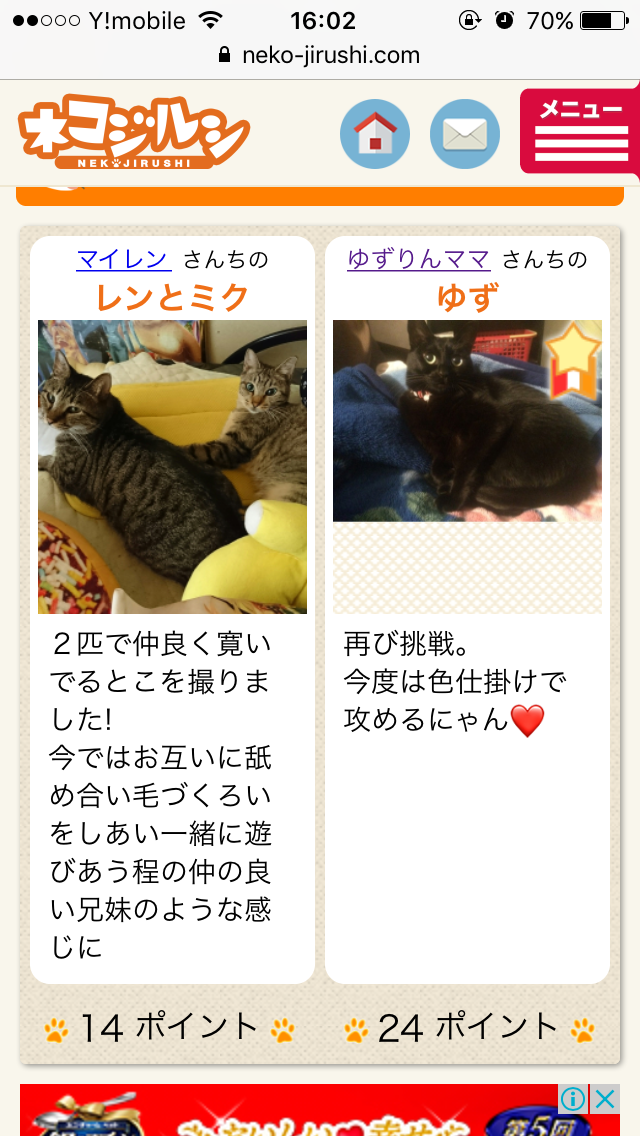Go to the home page icon
Image resolution: width=640 pixels, height=1136 pixels.
coord(375,134)
